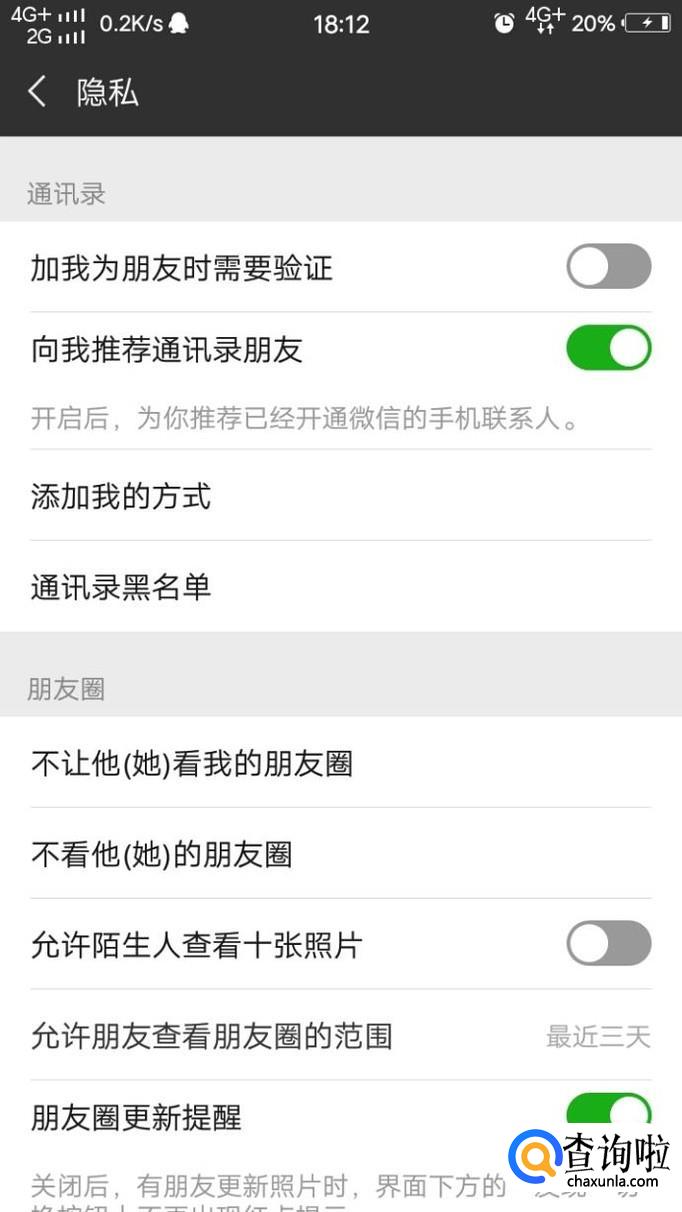Open 通讯录黑名单 list
The height and width of the screenshot is (1212, 682).
tap(340, 587)
